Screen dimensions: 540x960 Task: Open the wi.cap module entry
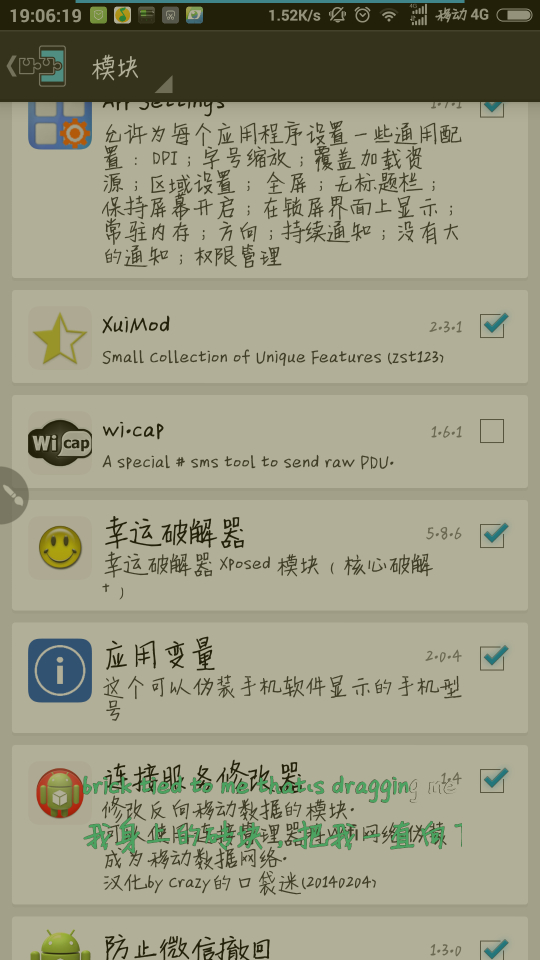click(x=270, y=442)
